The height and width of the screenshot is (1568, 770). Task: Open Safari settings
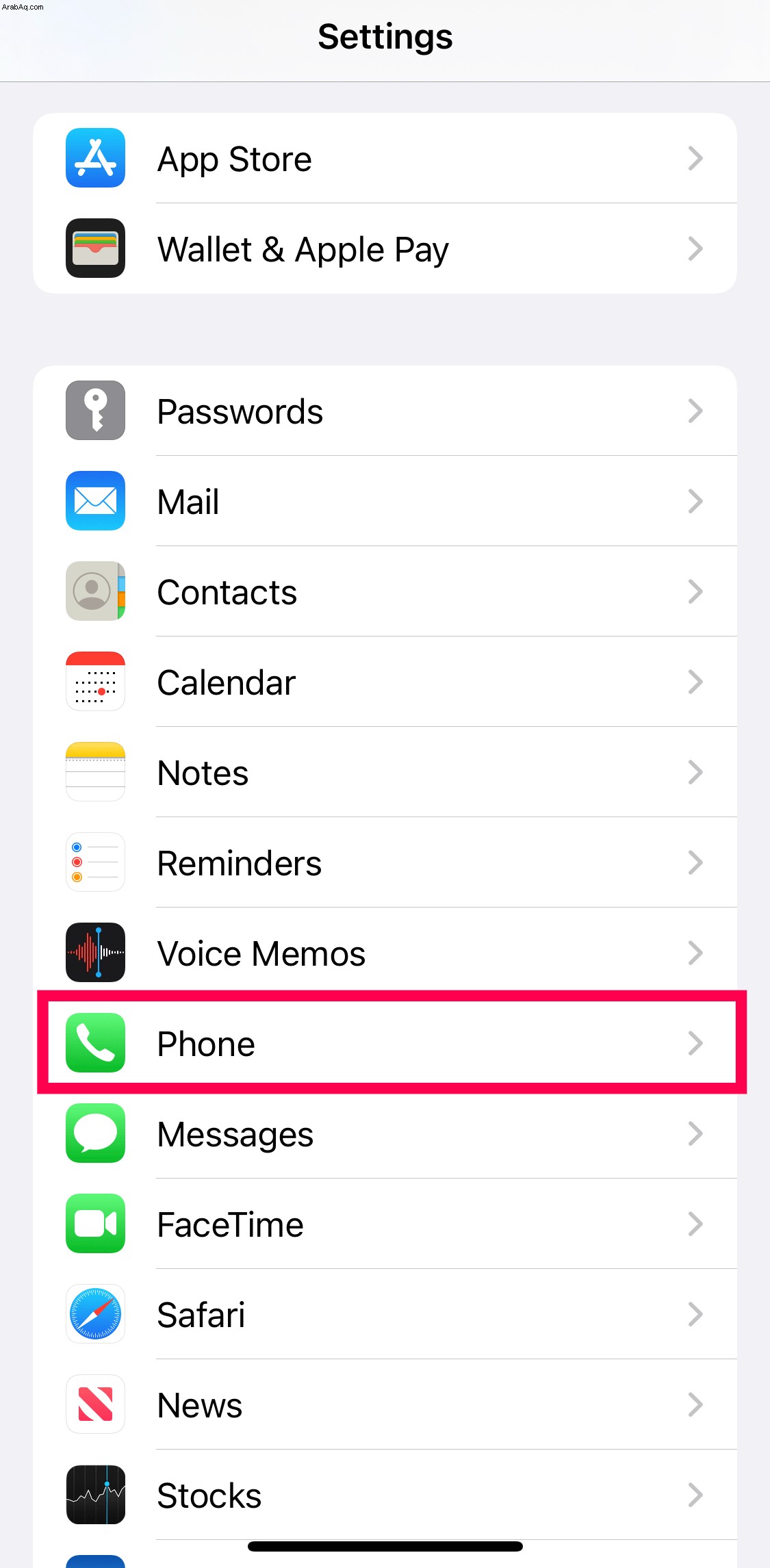[385, 1314]
